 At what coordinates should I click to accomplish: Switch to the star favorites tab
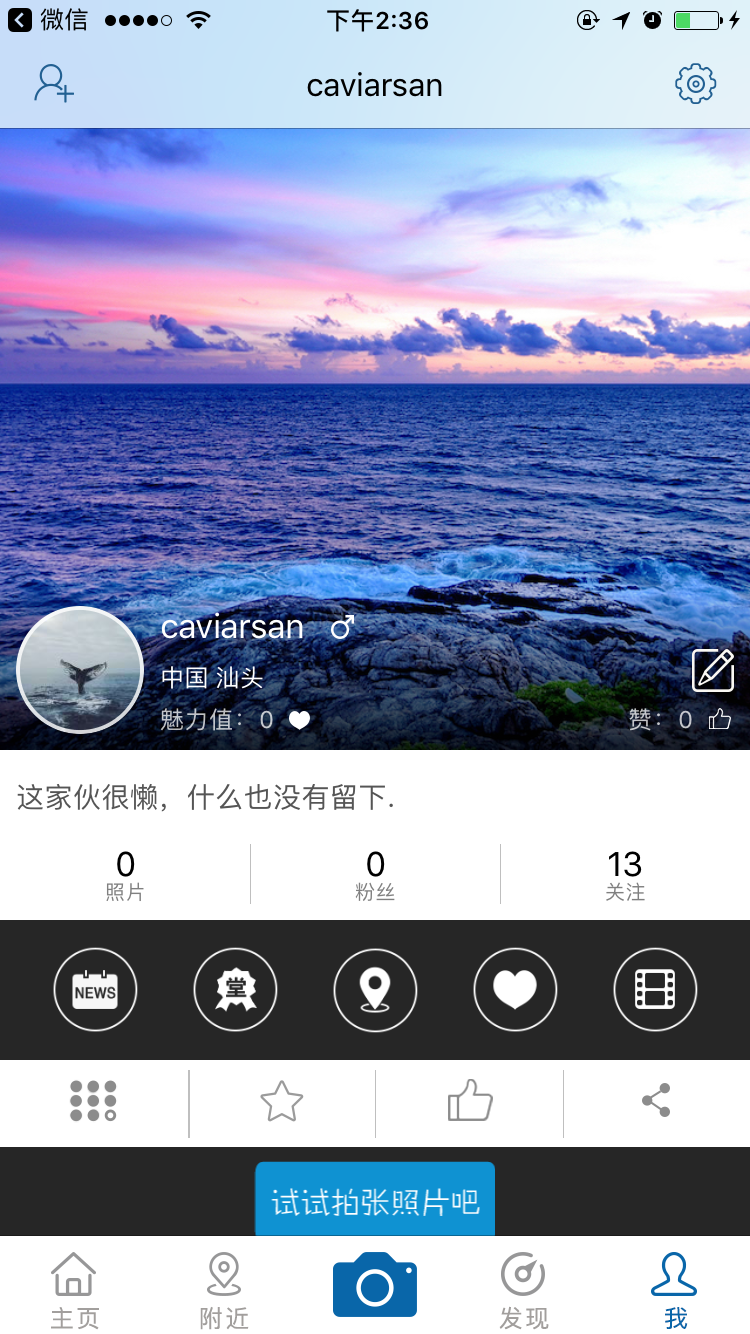point(282,1102)
